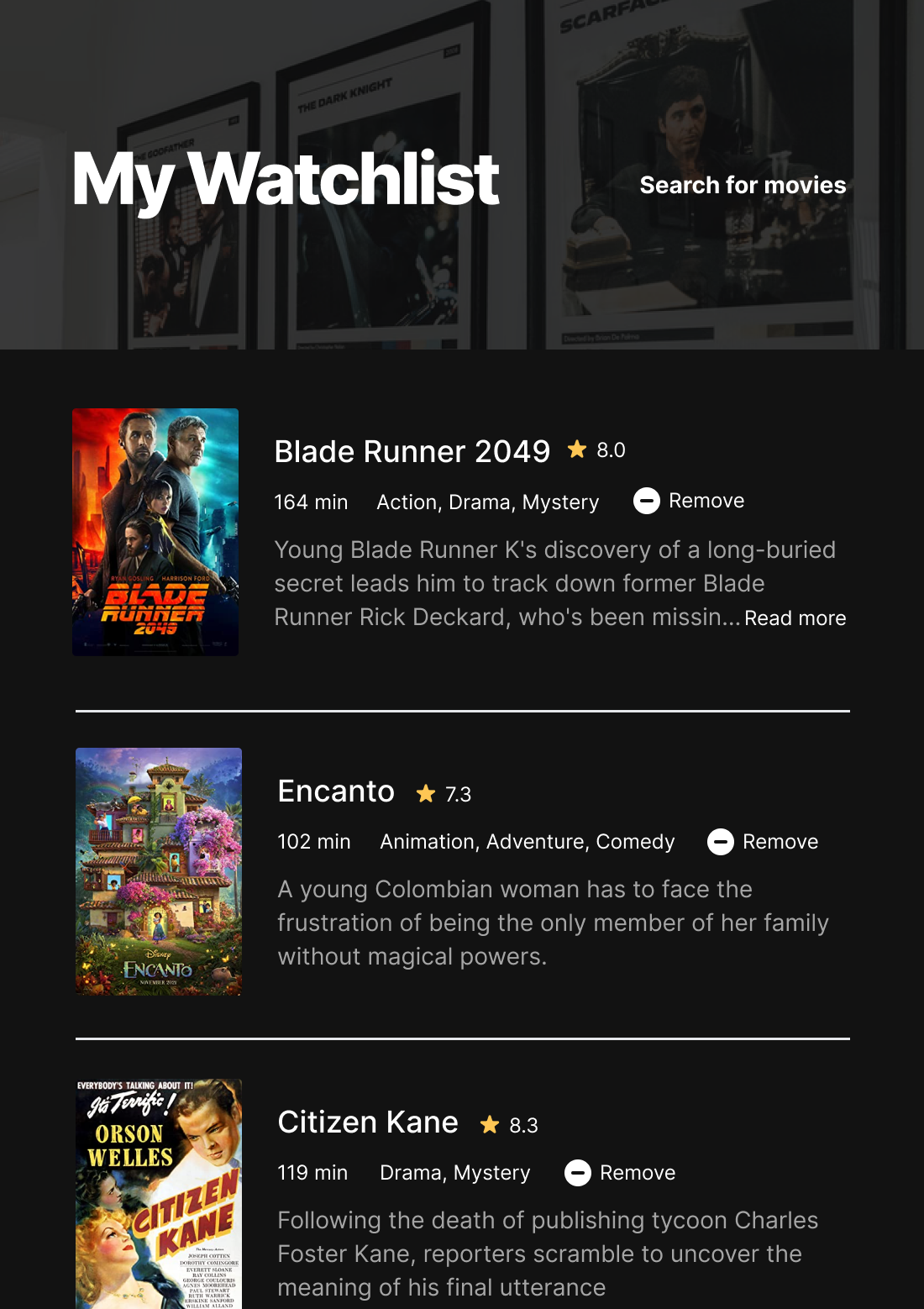
Task: Remove Encanto from the watchlist
Action: point(763,842)
